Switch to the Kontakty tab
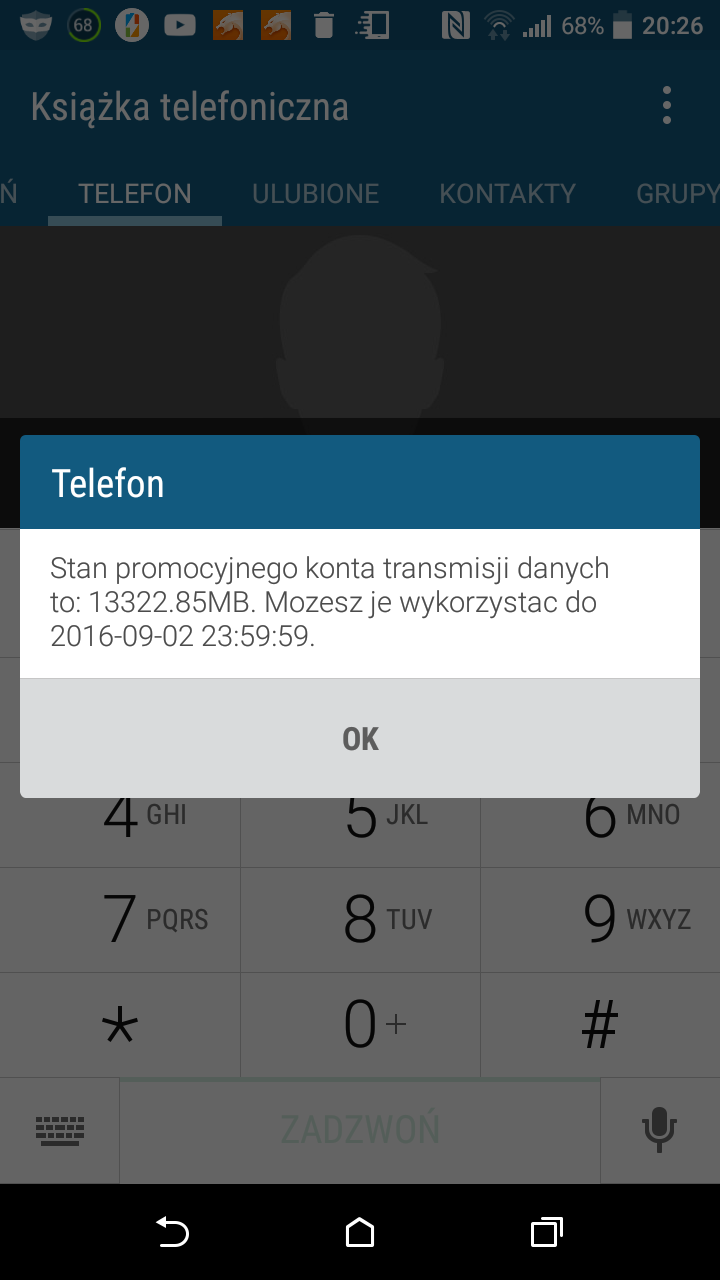Screen dimensions: 720x1280 tap(507, 193)
